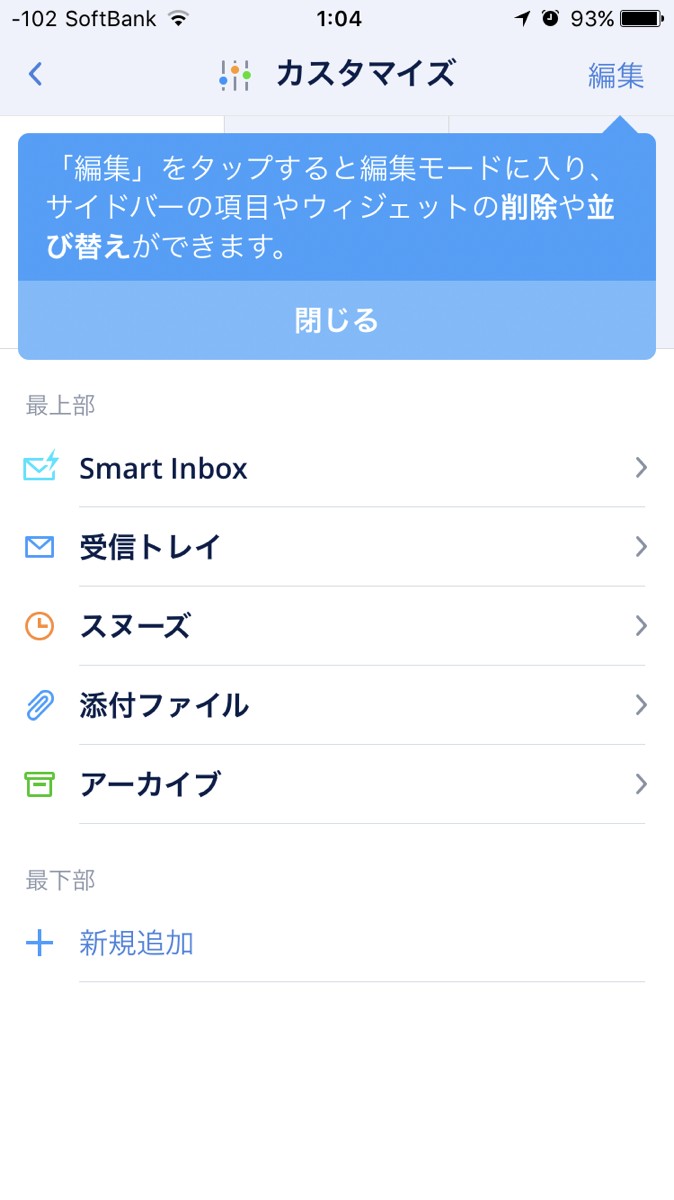Add a new item with 新規追加
Viewport: 674px width, 1200px height.
point(136,942)
